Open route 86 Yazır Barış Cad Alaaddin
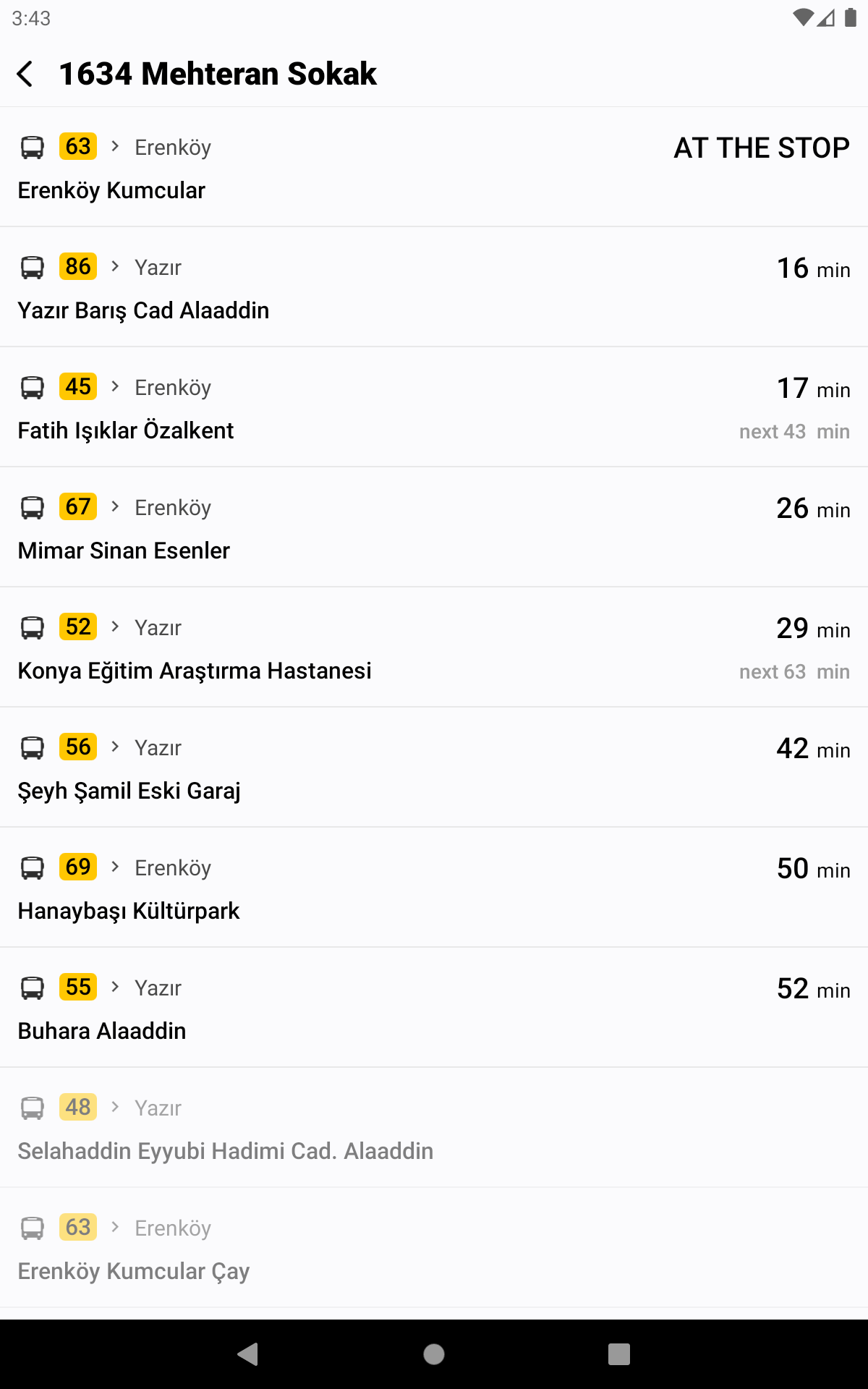 pos(434,288)
